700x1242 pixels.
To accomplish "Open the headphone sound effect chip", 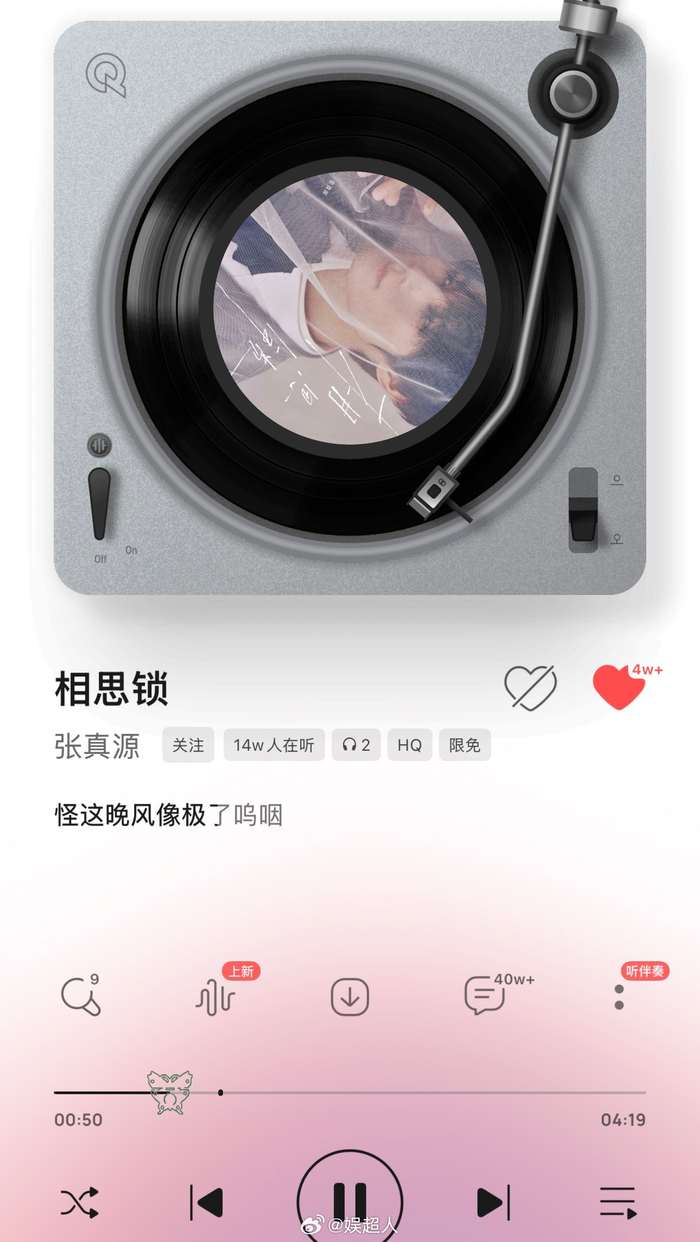I will (x=356, y=745).
